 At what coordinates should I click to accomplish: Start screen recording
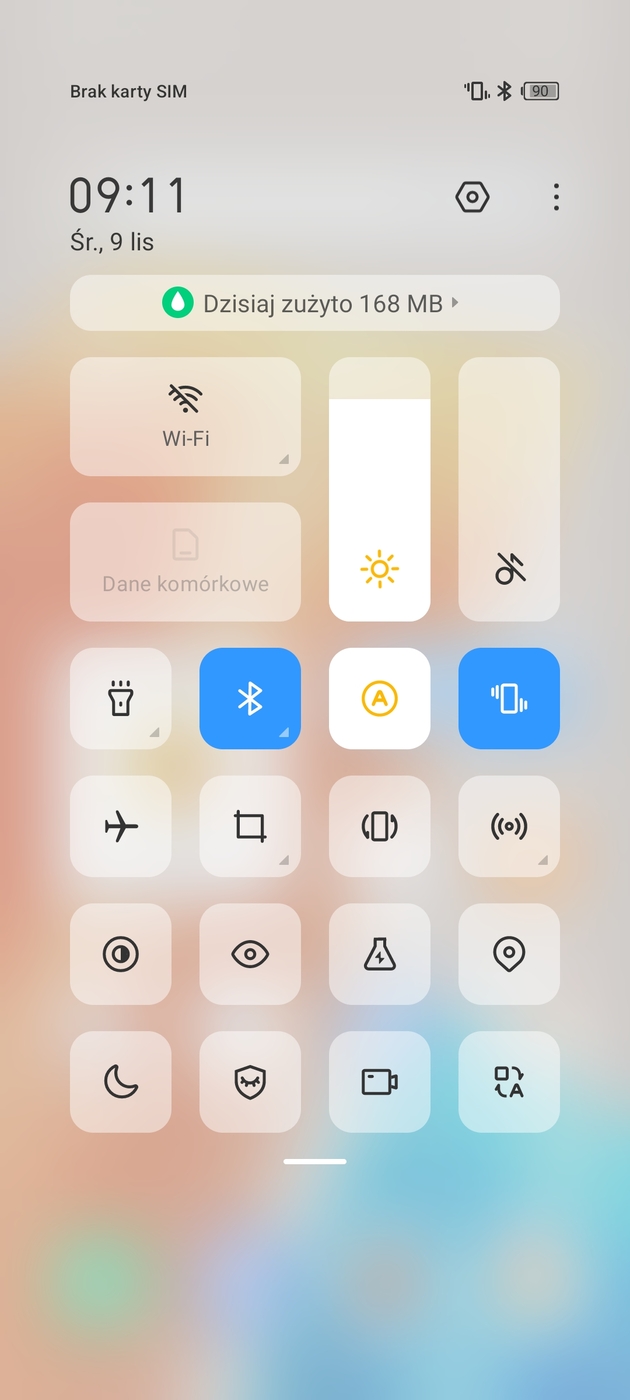(380, 1082)
